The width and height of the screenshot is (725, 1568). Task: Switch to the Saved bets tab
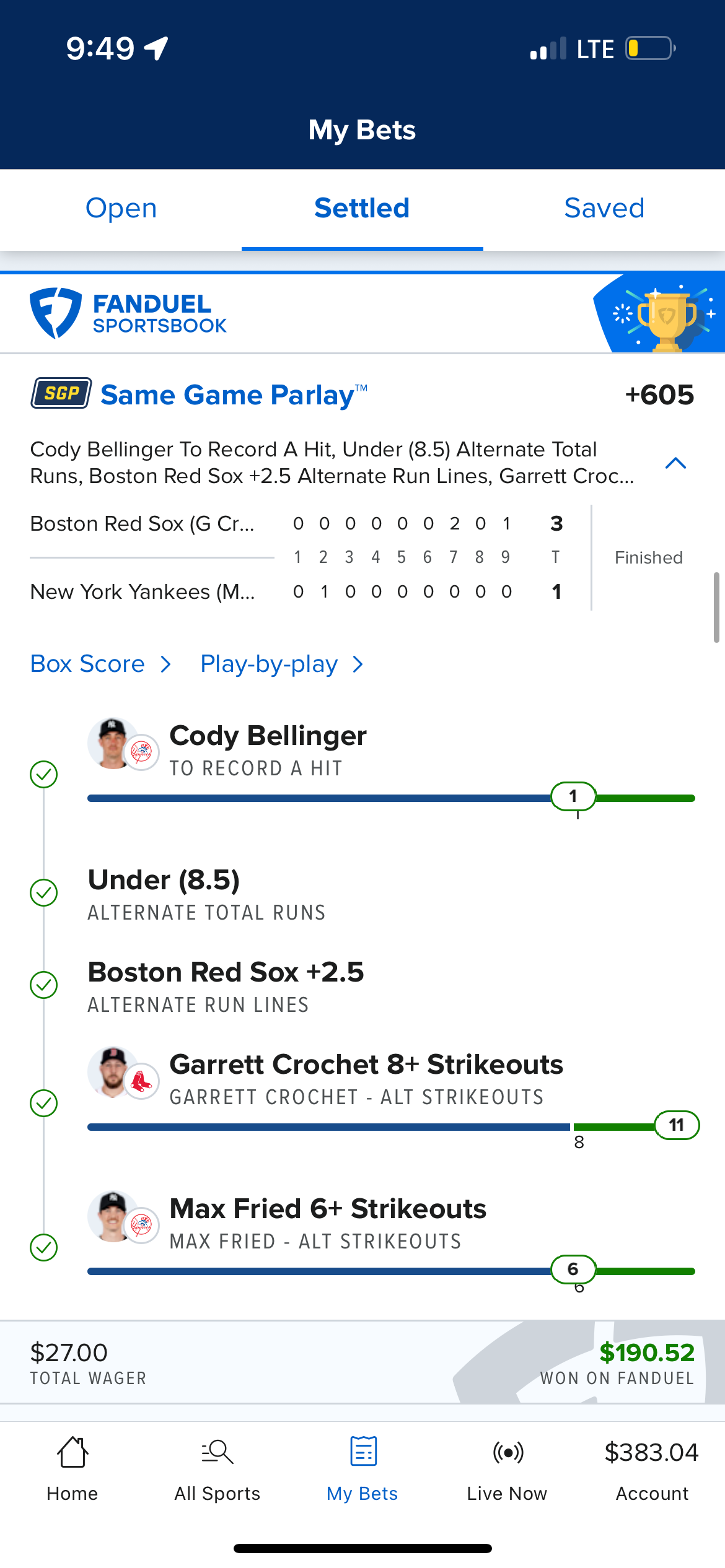pyautogui.click(x=604, y=209)
